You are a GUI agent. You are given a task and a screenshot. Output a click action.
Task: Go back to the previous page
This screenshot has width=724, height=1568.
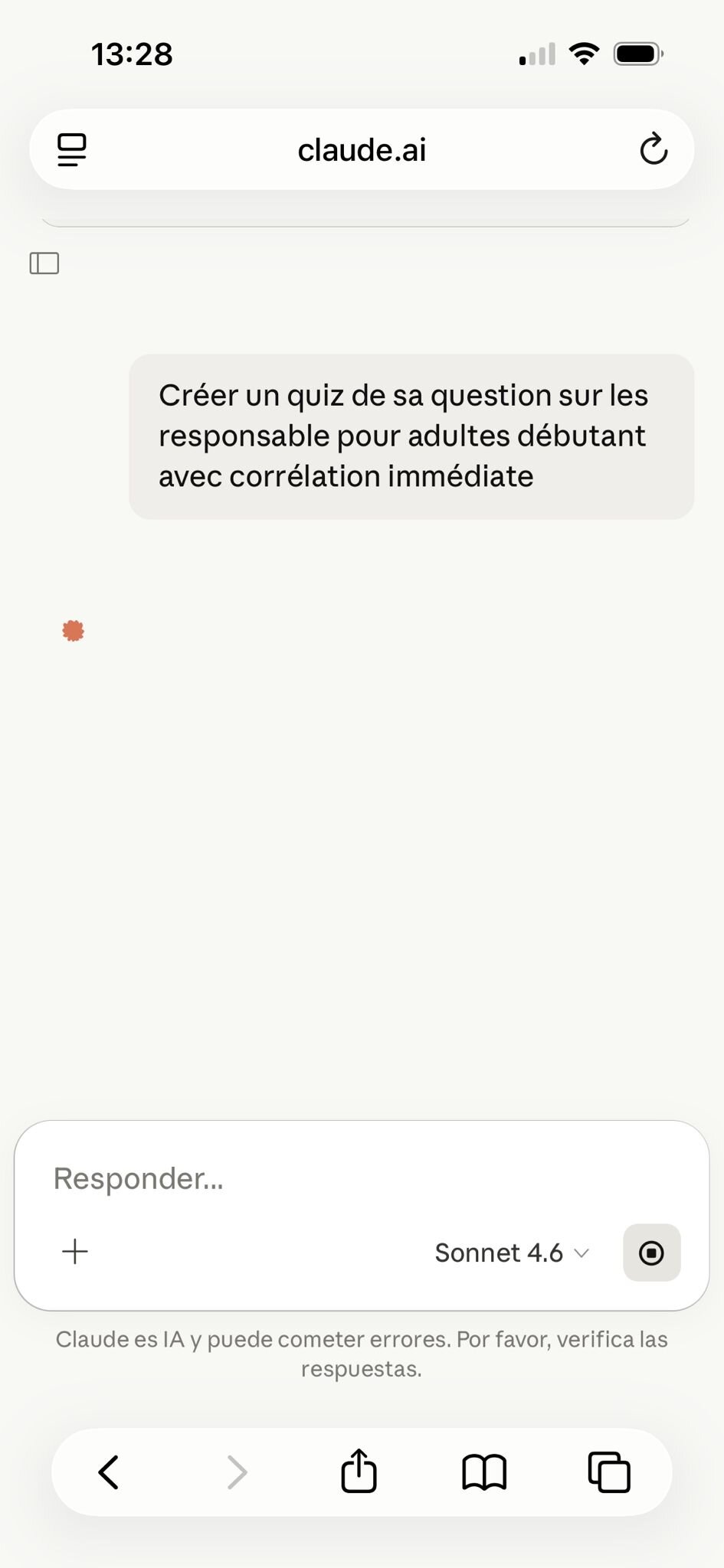point(109,1472)
